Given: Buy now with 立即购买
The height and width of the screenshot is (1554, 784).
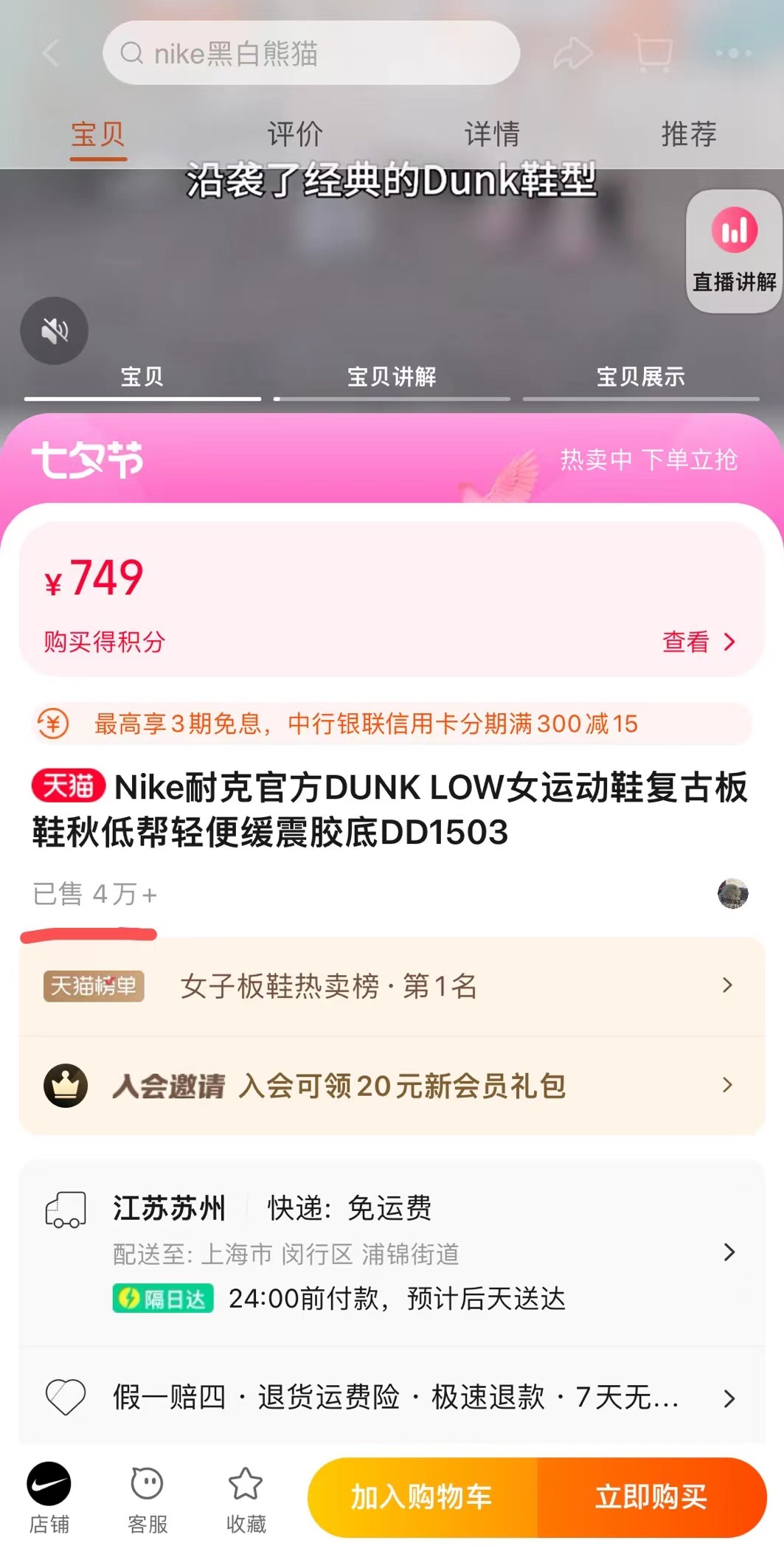Looking at the screenshot, I should [x=651, y=1497].
